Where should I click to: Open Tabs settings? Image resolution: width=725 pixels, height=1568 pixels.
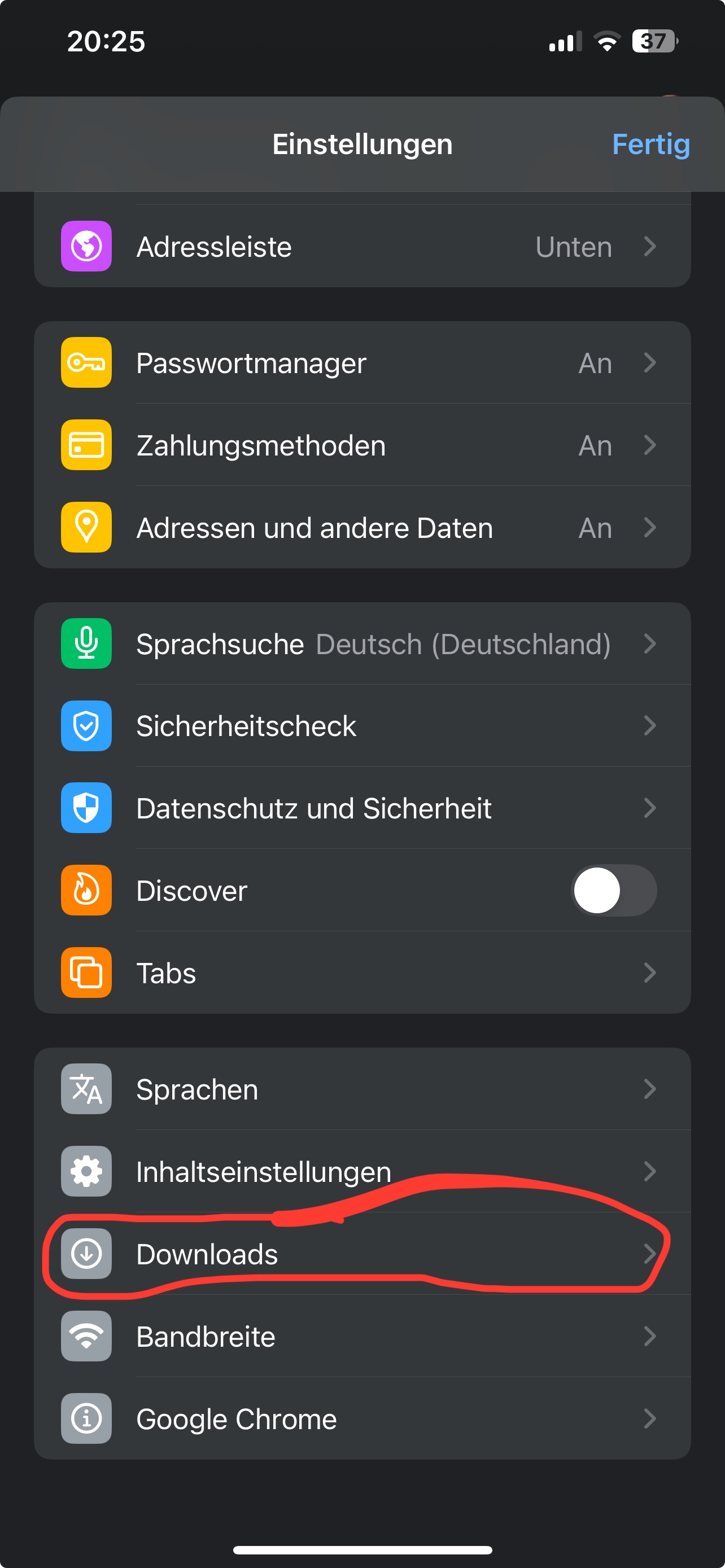pos(362,973)
